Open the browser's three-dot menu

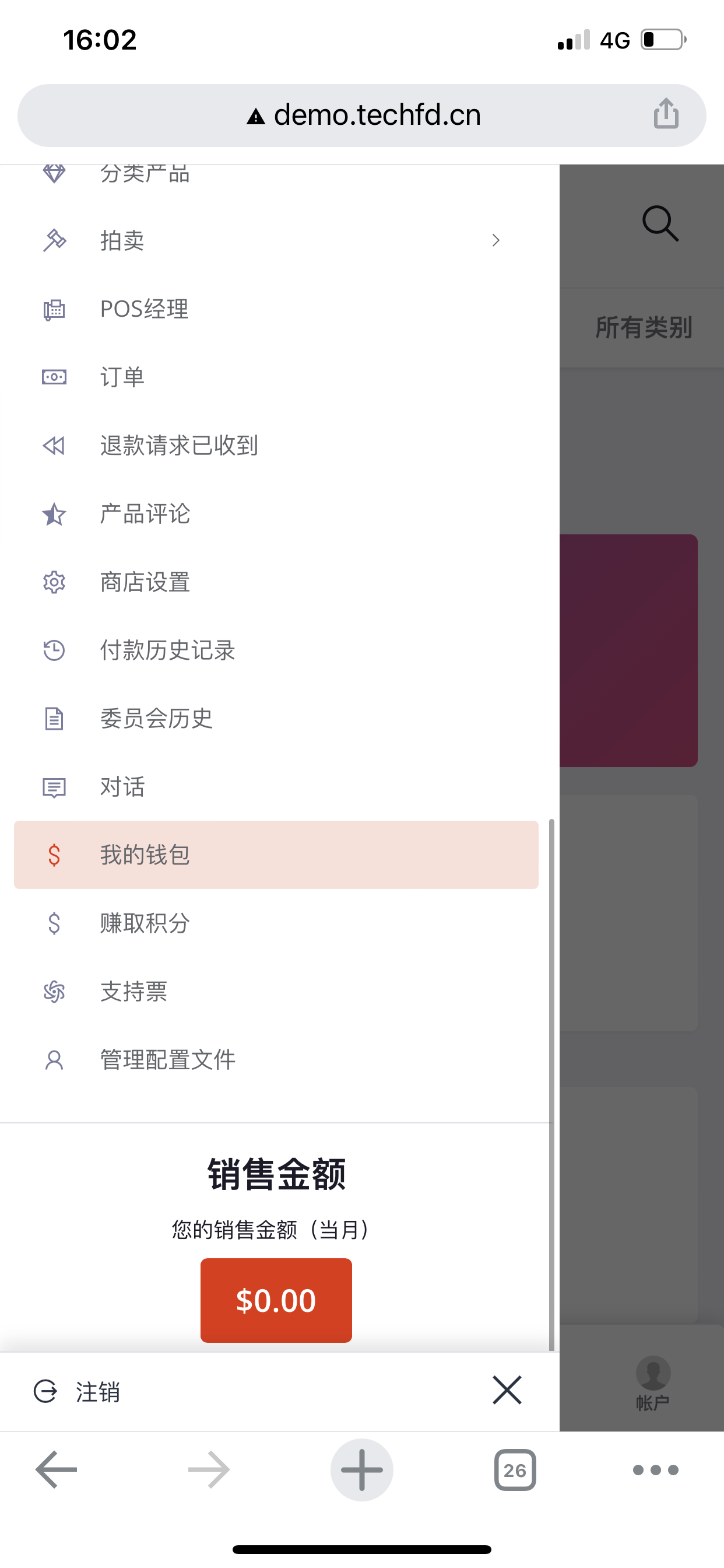point(655,1470)
